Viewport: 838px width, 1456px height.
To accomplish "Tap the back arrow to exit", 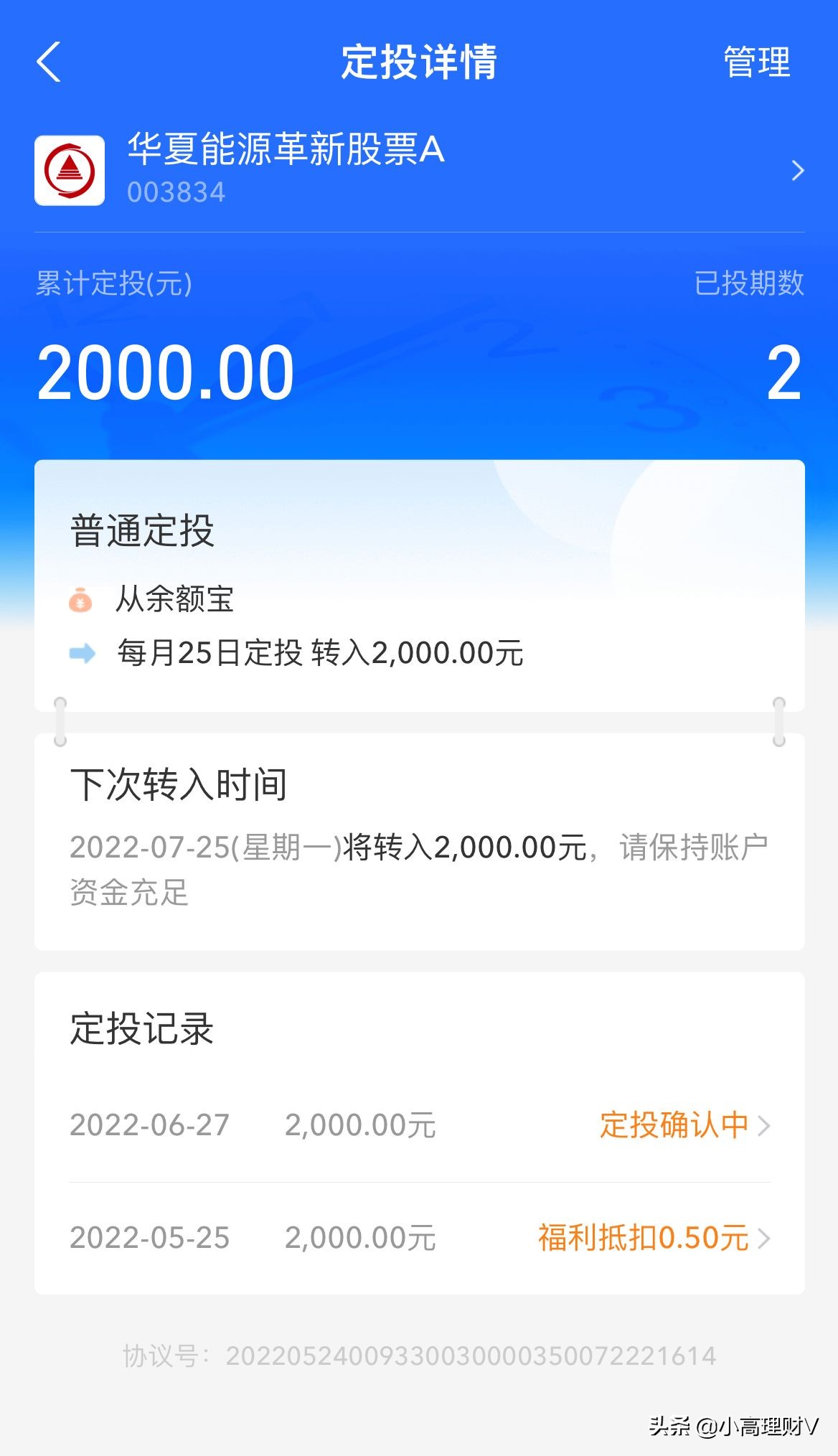I will (47, 63).
